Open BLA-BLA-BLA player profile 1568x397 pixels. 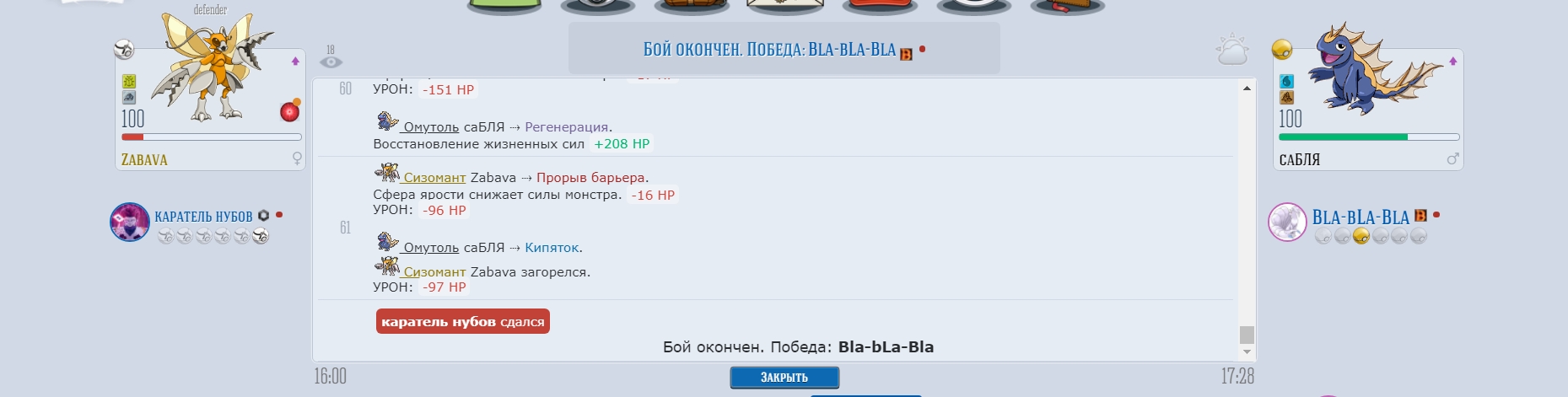tap(1360, 217)
